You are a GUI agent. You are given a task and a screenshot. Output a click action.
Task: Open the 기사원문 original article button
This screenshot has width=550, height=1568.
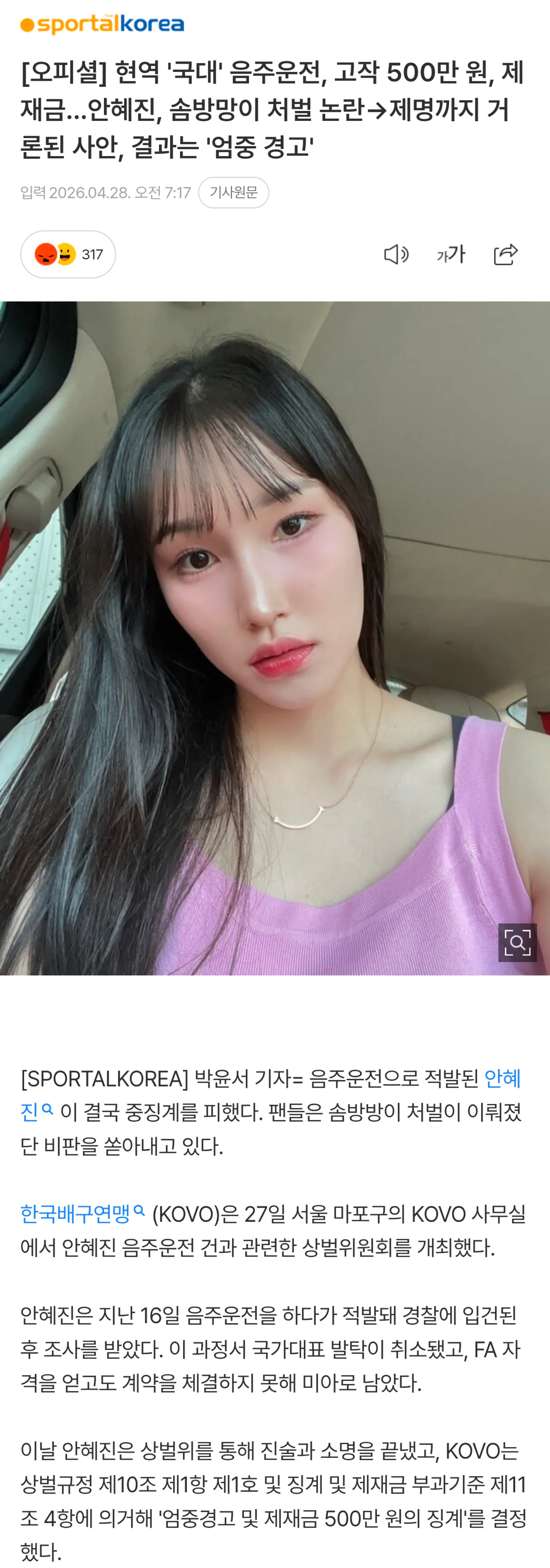(x=233, y=193)
